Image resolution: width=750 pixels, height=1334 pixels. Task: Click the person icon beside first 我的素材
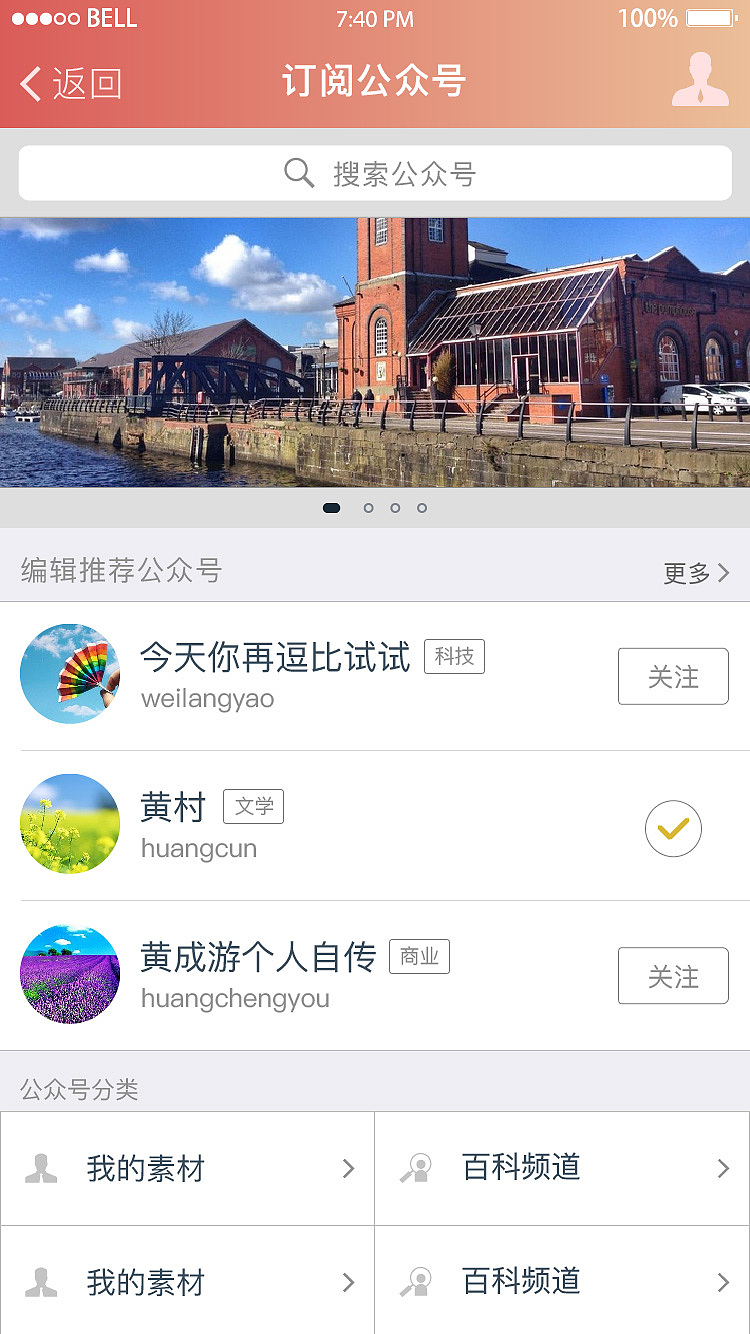tap(42, 1168)
